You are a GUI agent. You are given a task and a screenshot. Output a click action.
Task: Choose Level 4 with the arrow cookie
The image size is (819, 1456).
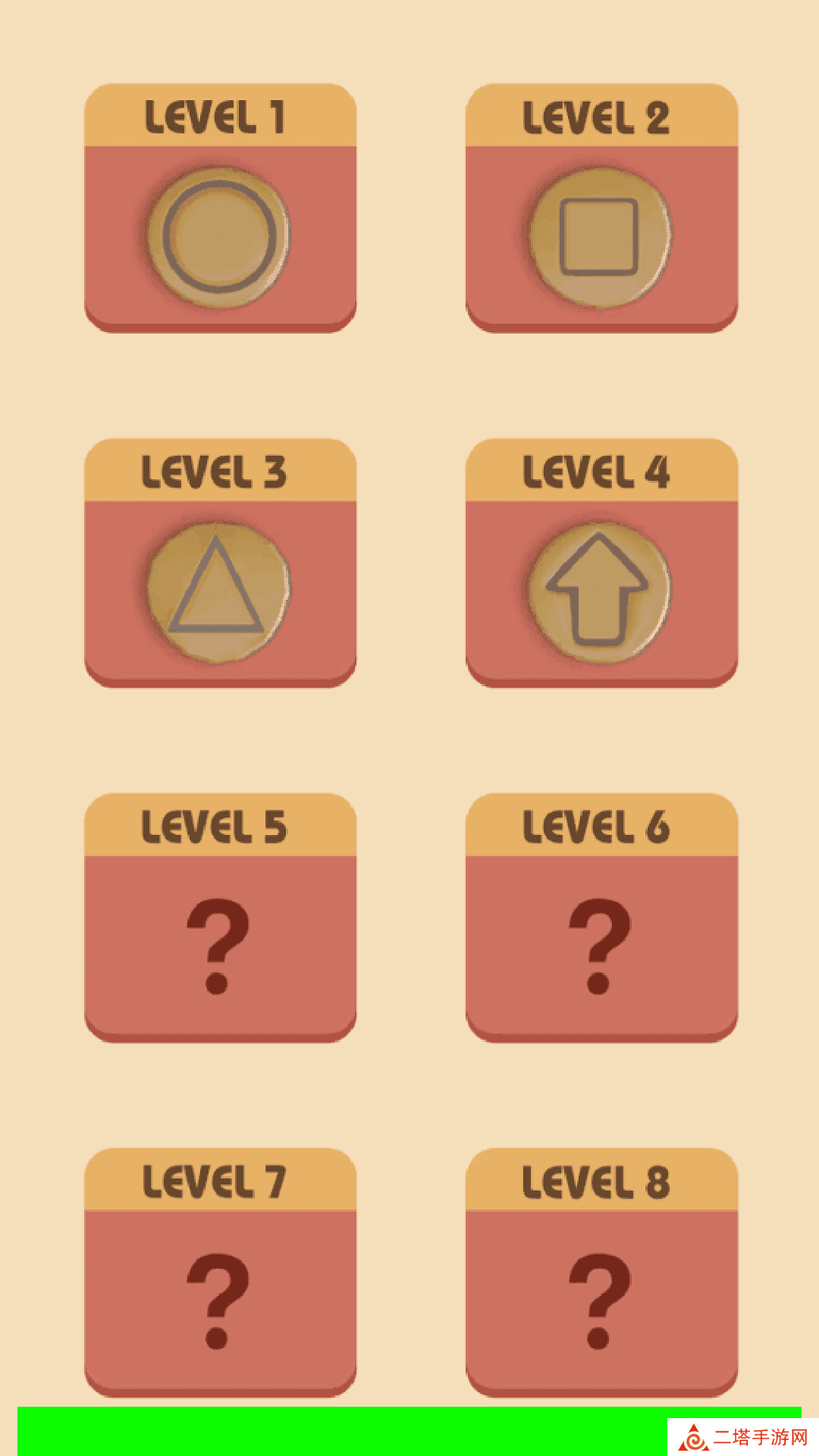pyautogui.click(x=601, y=563)
